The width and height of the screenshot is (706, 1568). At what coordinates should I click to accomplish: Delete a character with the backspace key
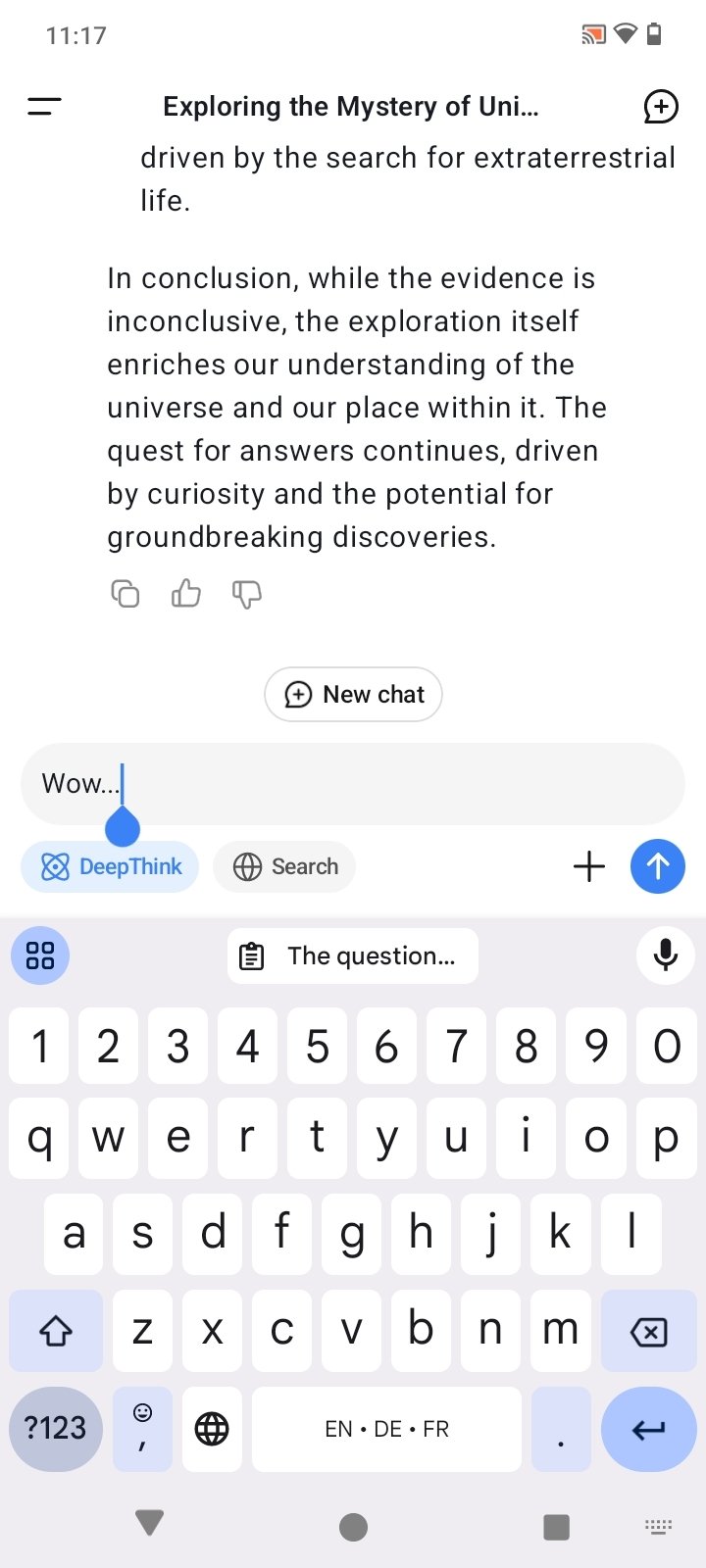click(x=648, y=1331)
